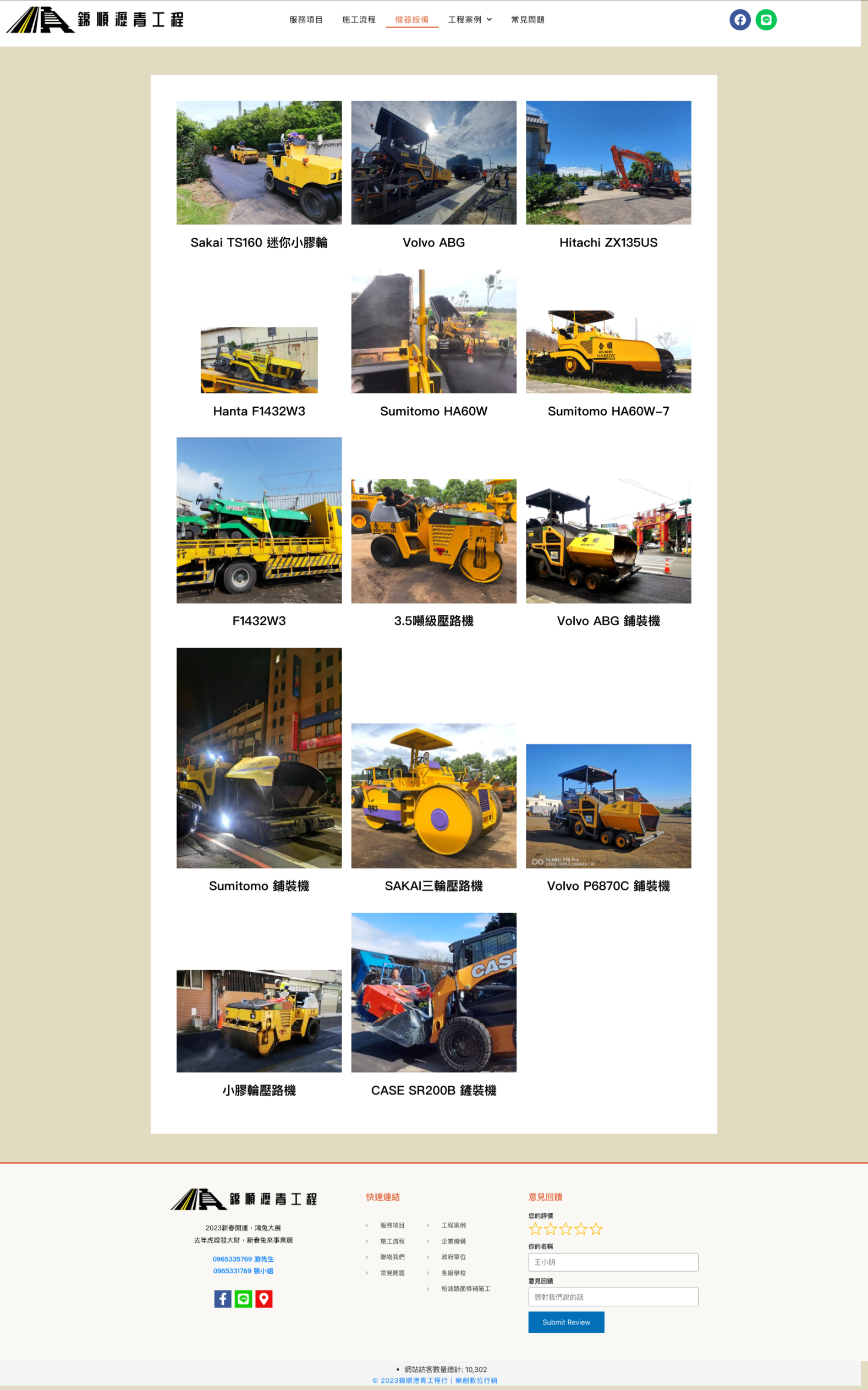View the CASE SR200B photo
Viewport: 868px width, 1390px height.
pyautogui.click(x=433, y=992)
